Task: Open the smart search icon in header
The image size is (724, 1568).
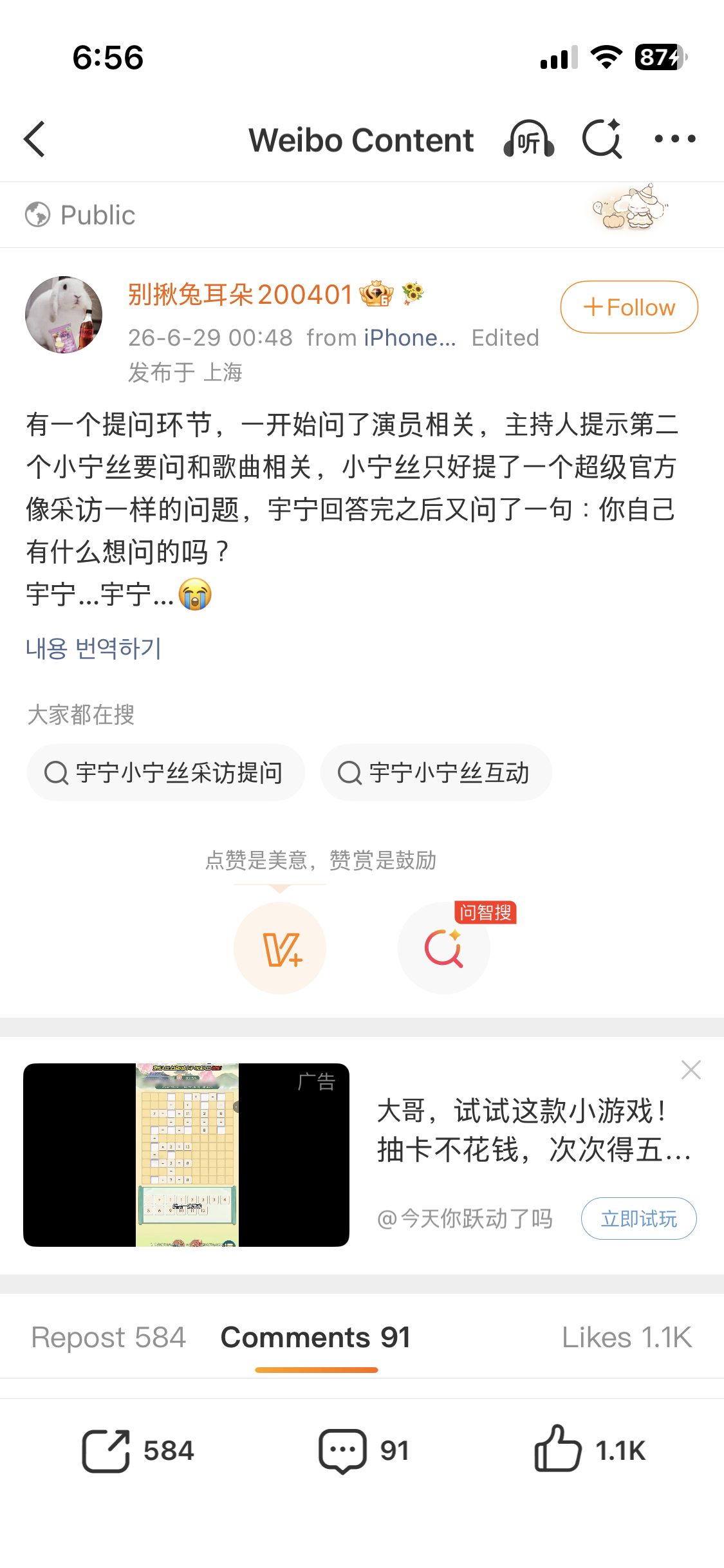Action: [602, 139]
